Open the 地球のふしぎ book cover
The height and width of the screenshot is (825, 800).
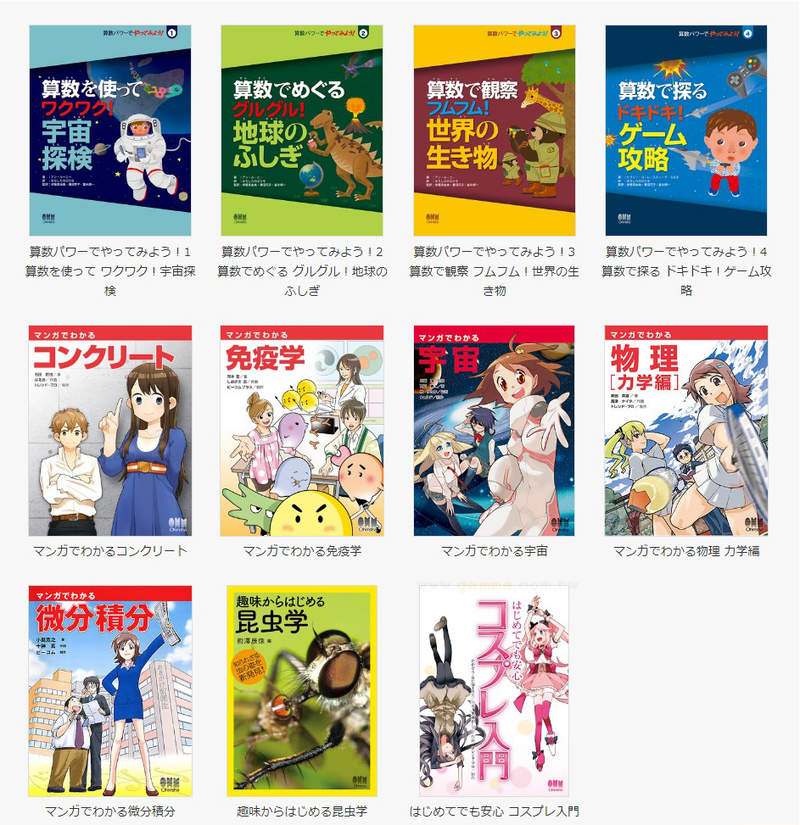(x=302, y=132)
